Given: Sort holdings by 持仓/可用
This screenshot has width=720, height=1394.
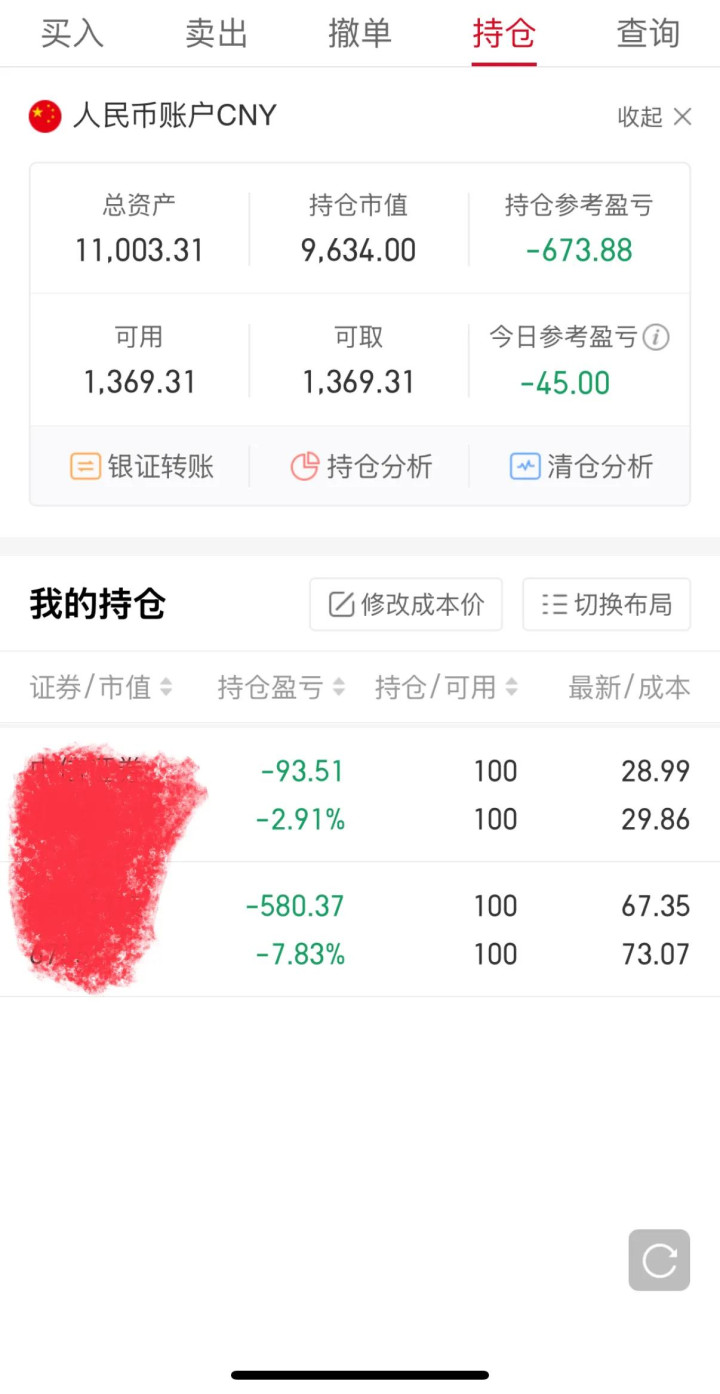Looking at the screenshot, I should [x=446, y=687].
